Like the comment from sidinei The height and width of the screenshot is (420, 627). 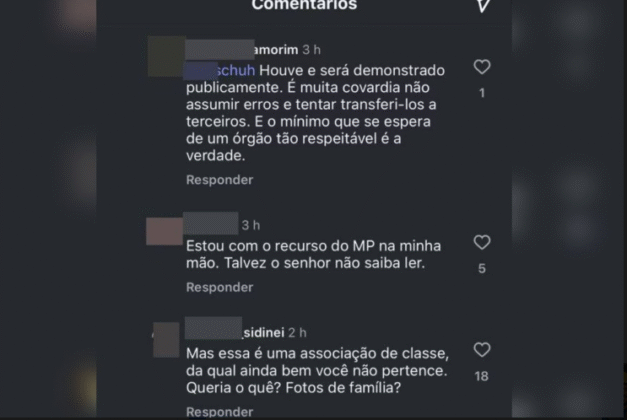point(482,350)
